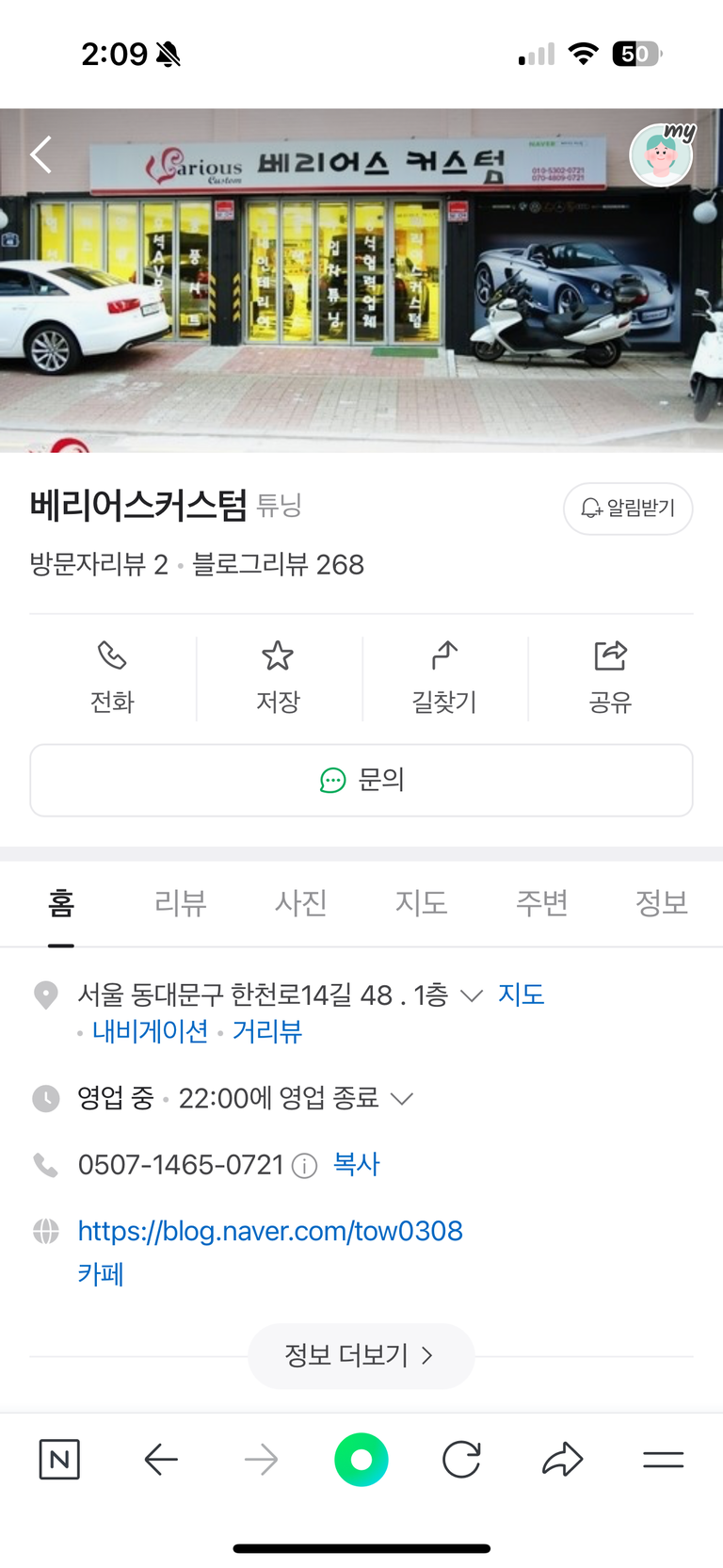Send an inquiry with 문의 button
The width and height of the screenshot is (723, 1568).
click(x=361, y=780)
